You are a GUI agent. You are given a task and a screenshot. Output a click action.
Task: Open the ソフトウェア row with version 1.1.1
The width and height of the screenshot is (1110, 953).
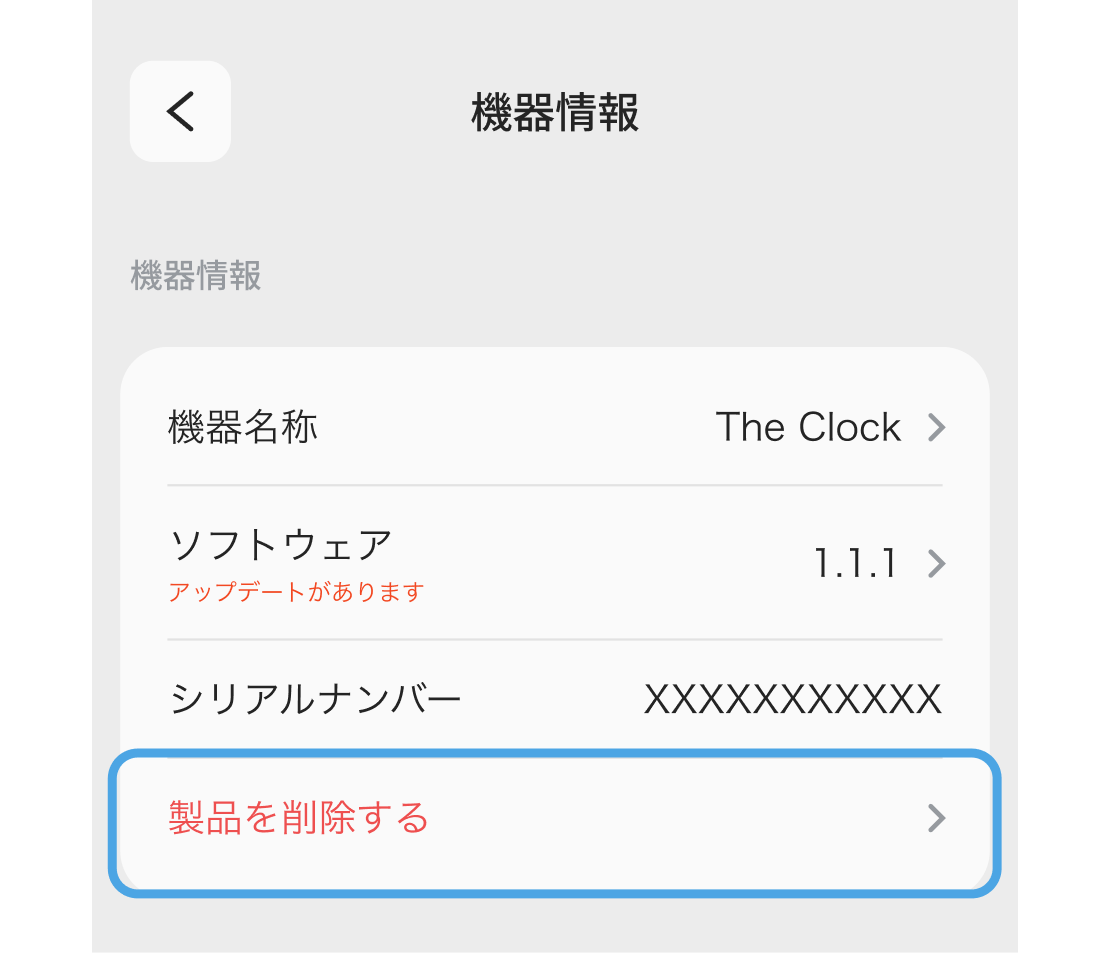point(555,564)
